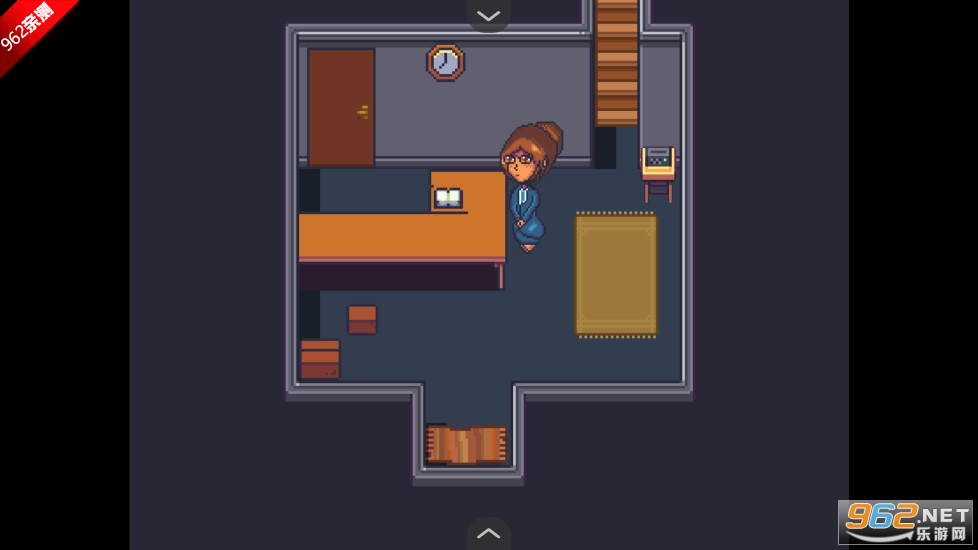Expand the top panel with down chevron

tap(488, 15)
